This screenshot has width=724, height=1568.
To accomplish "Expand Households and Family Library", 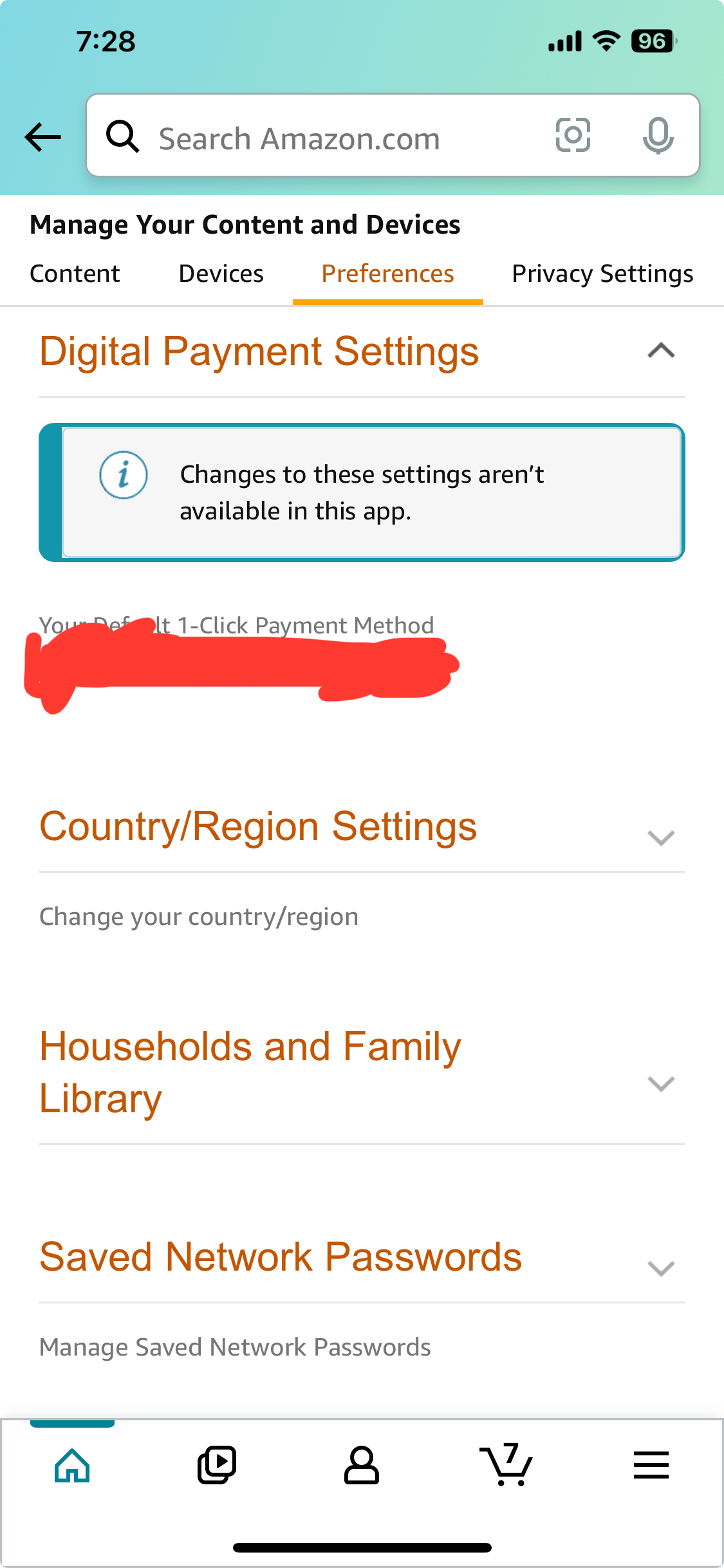I will pos(661,1083).
